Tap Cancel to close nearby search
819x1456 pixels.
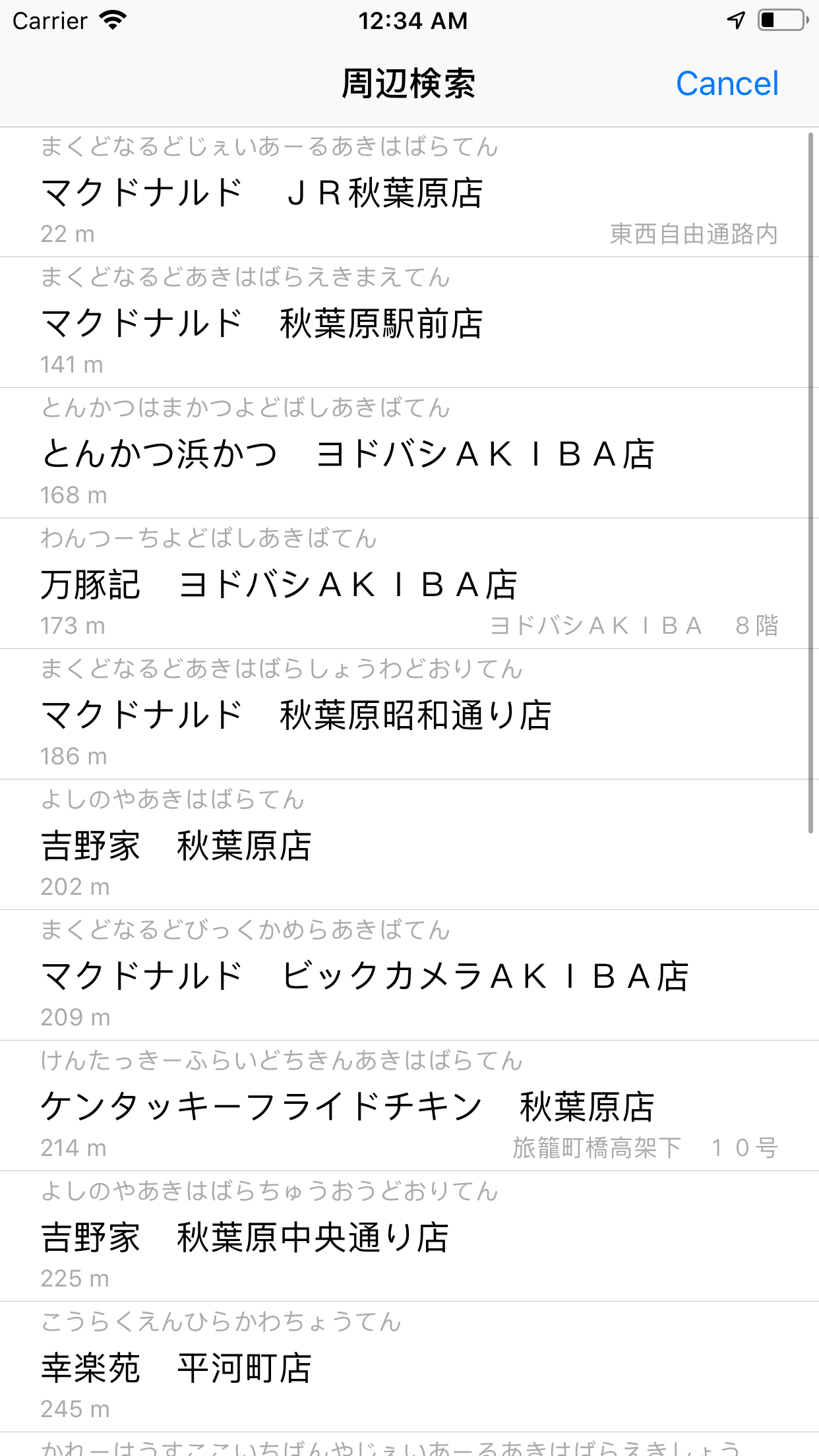[727, 84]
